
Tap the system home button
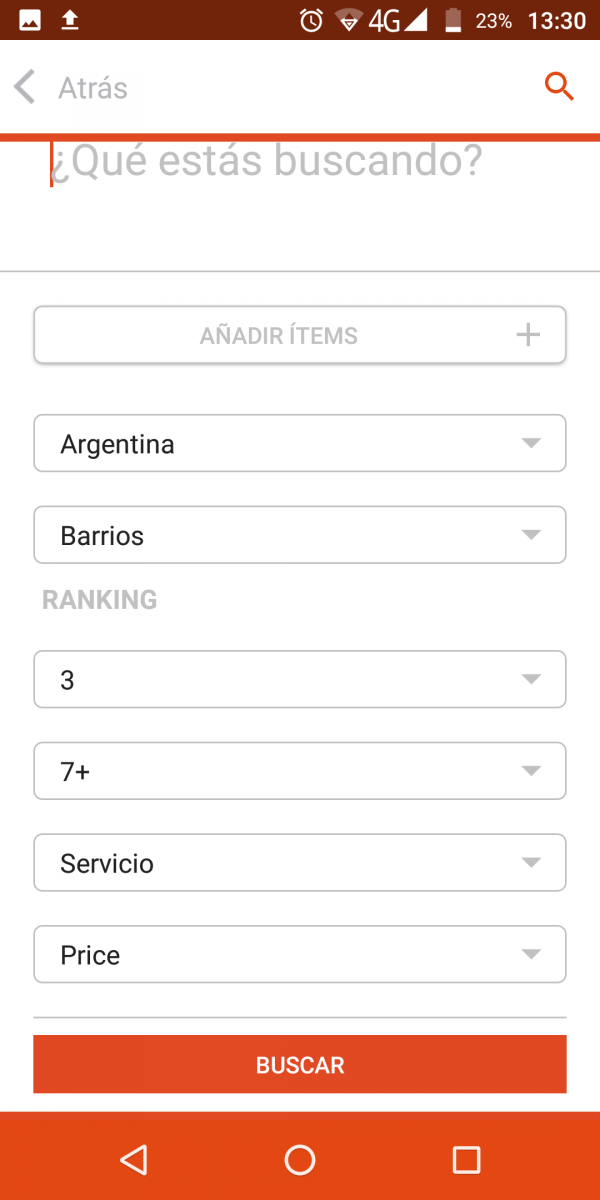pyautogui.click(x=300, y=1159)
